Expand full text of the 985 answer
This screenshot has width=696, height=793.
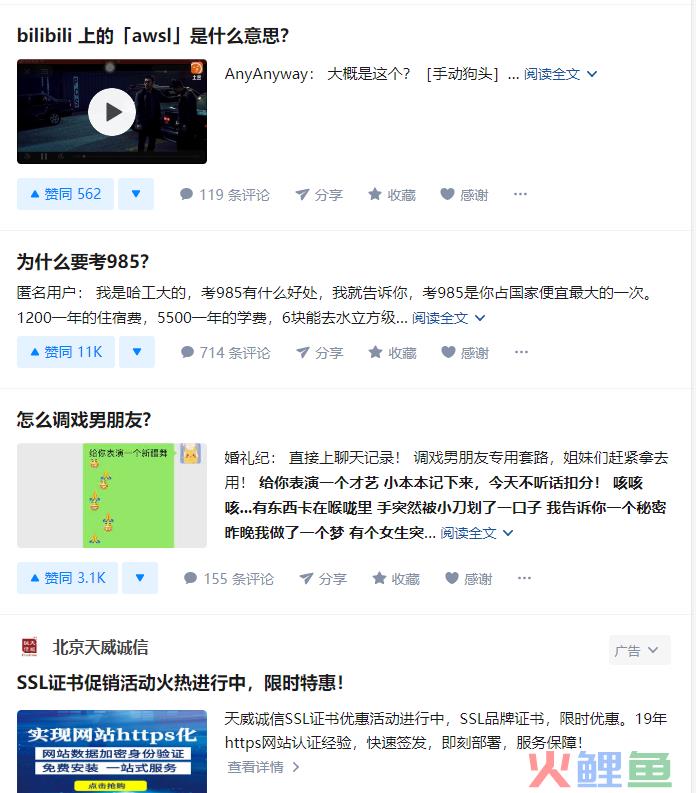(448, 318)
